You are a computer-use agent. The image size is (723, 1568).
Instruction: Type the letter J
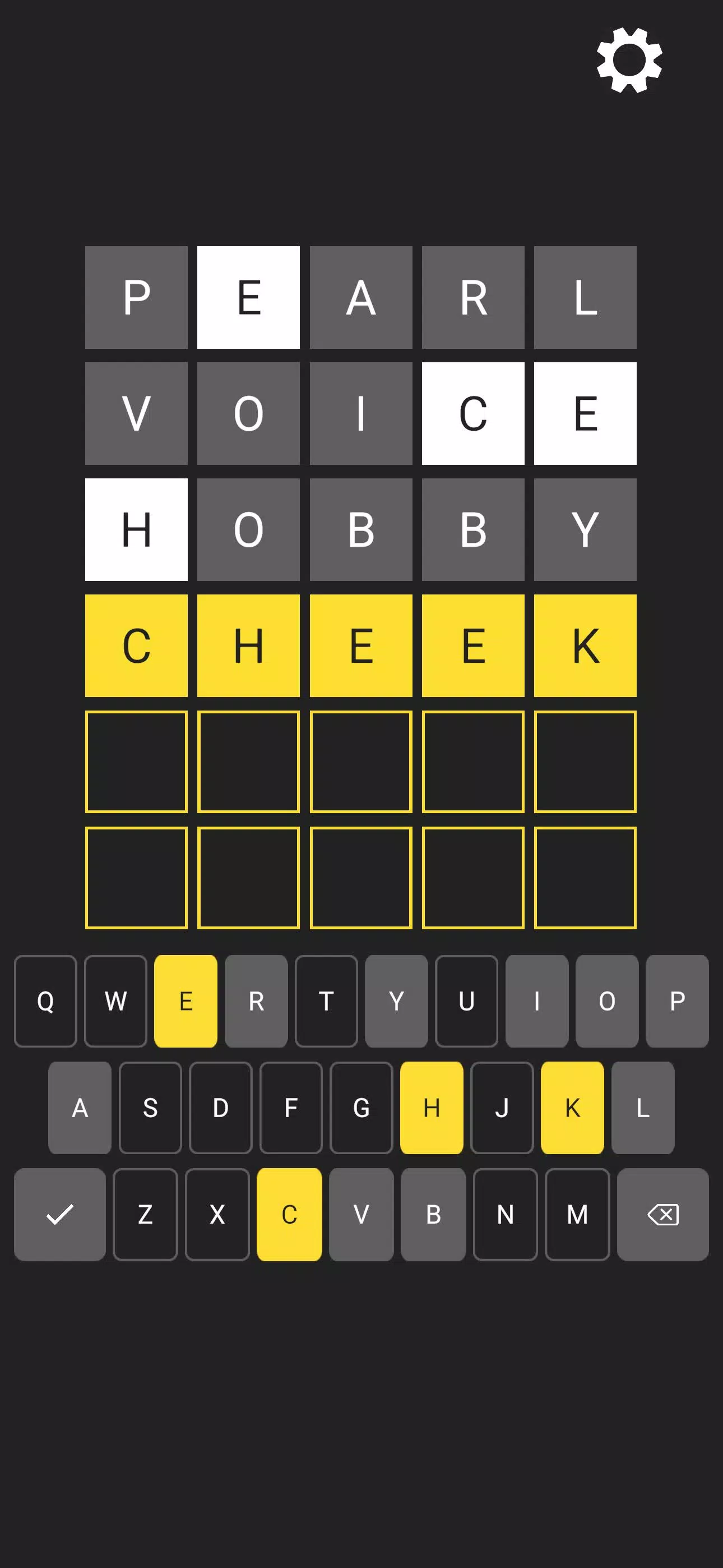[502, 1107]
